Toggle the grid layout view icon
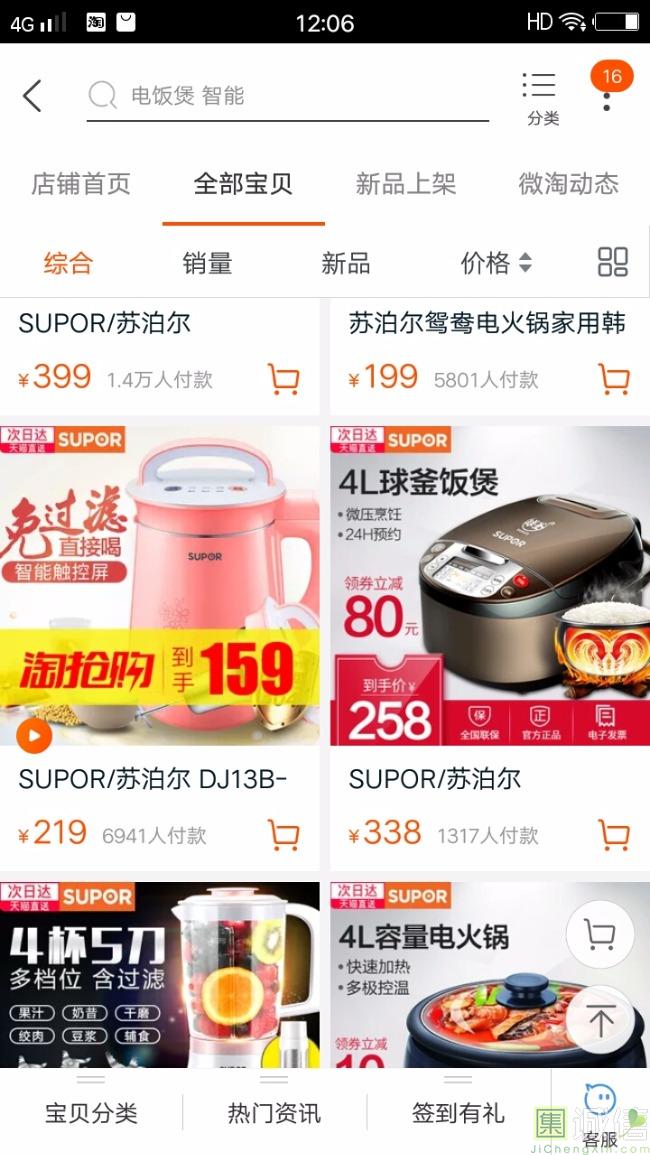 [x=612, y=262]
